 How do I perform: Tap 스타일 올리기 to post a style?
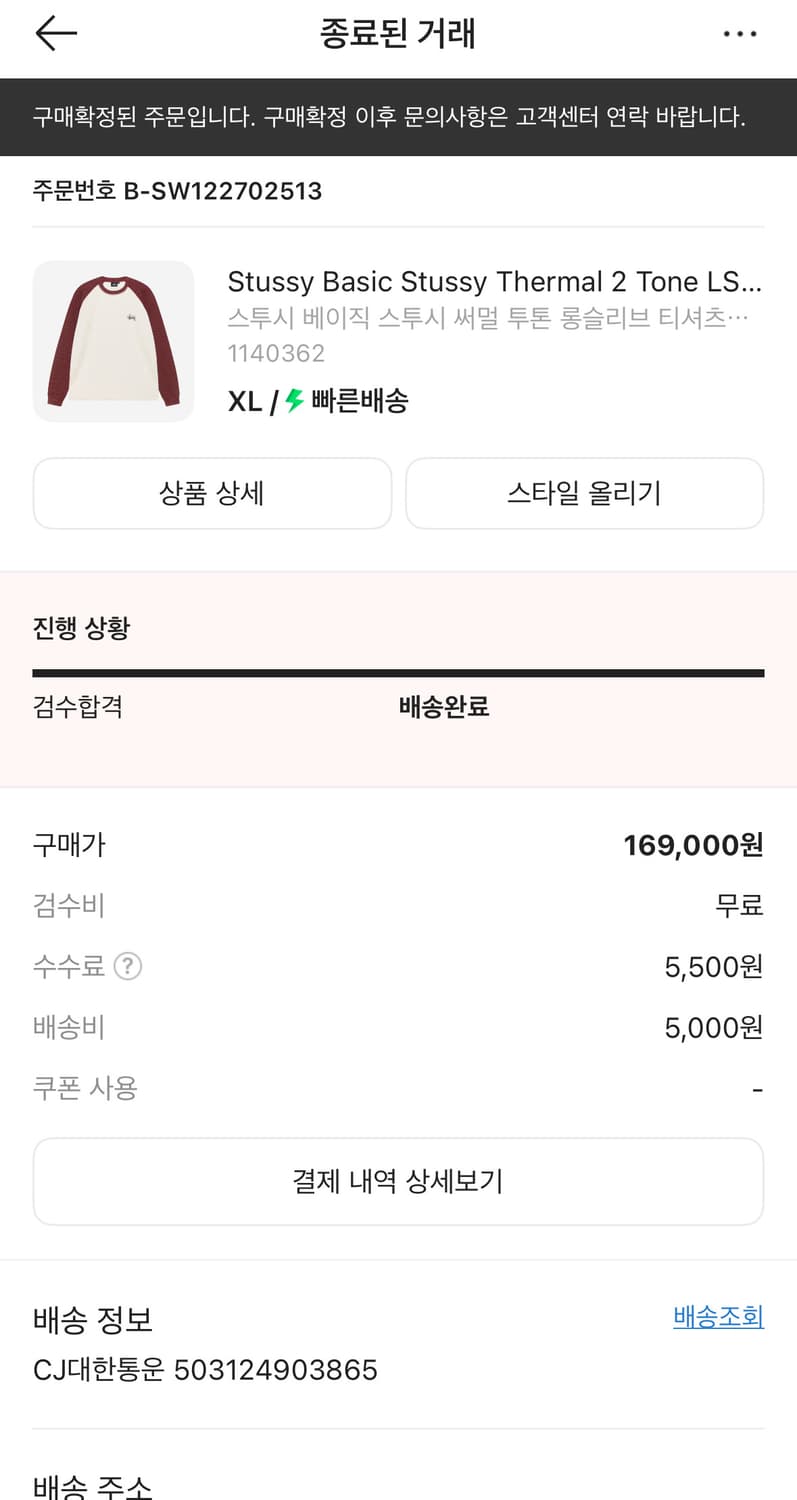(x=584, y=493)
